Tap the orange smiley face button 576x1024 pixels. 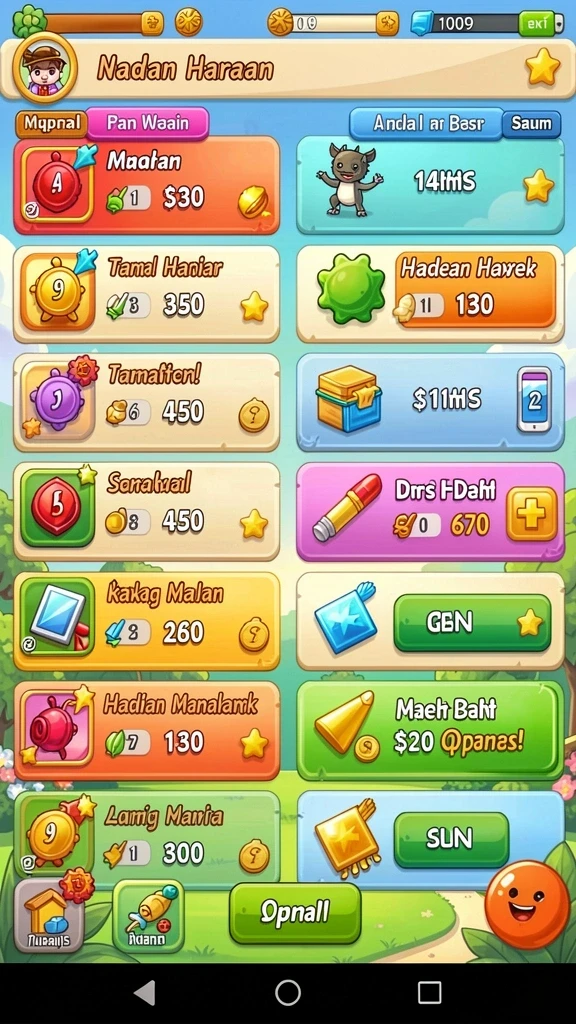pos(526,903)
